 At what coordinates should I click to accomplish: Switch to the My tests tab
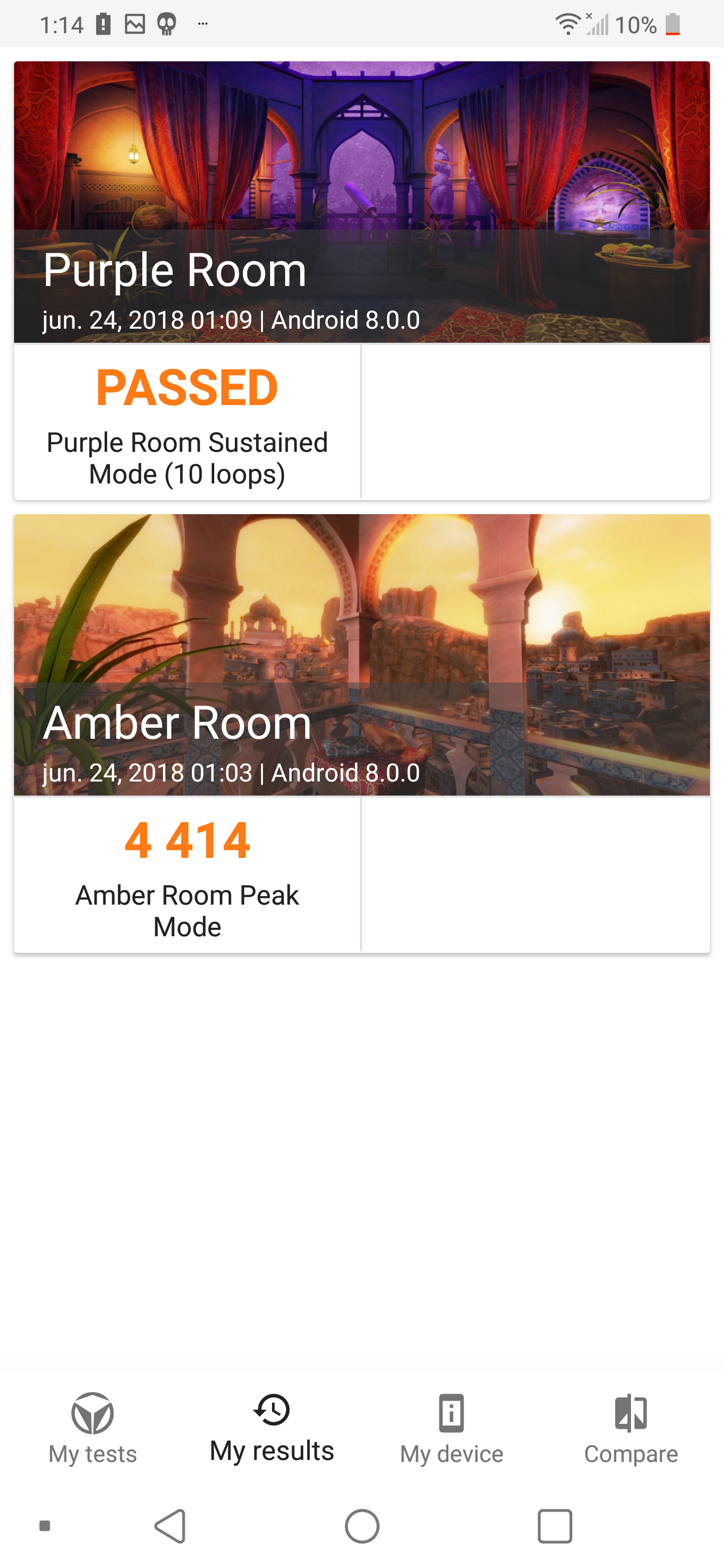pyautogui.click(x=93, y=1428)
